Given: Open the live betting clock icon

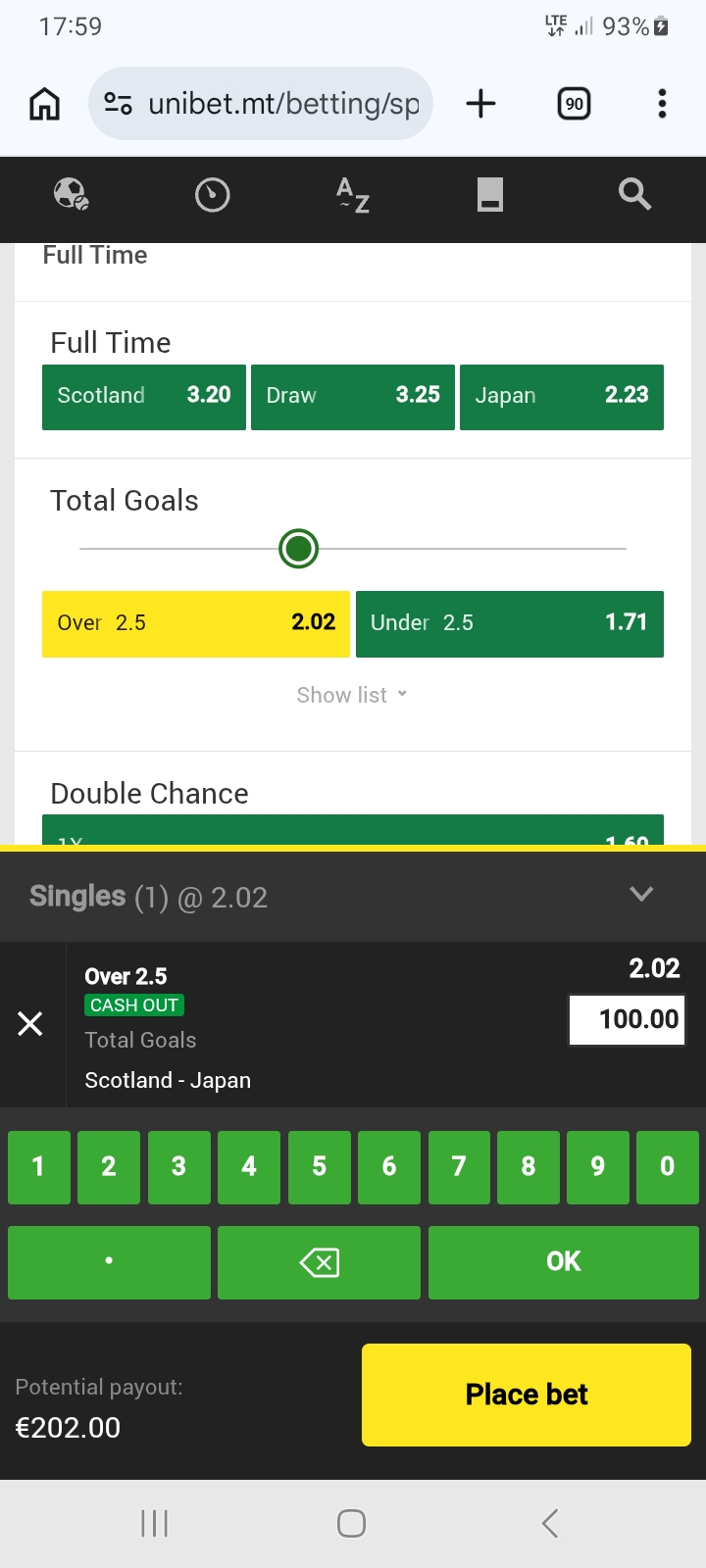Looking at the screenshot, I should click(x=213, y=195).
